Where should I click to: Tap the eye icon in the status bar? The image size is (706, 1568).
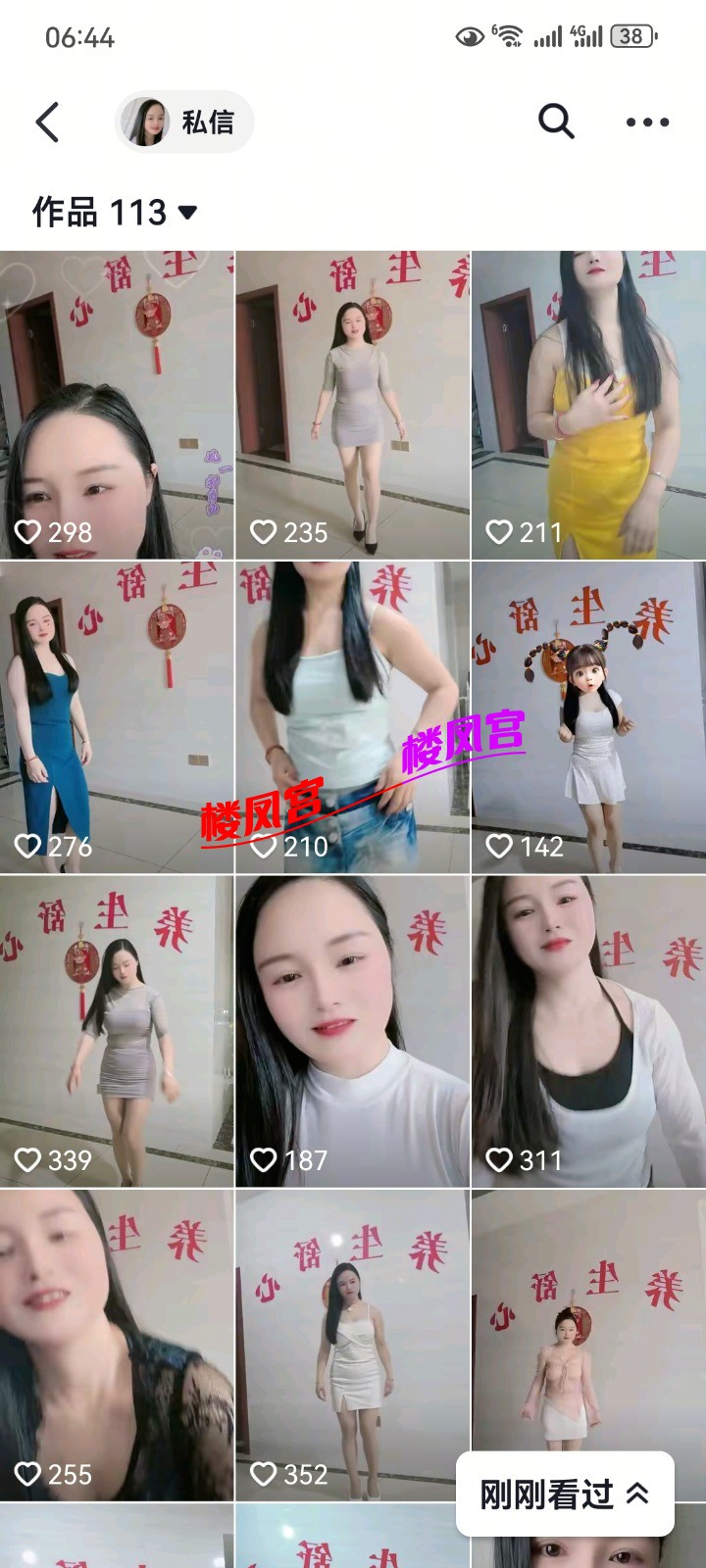coord(470,33)
